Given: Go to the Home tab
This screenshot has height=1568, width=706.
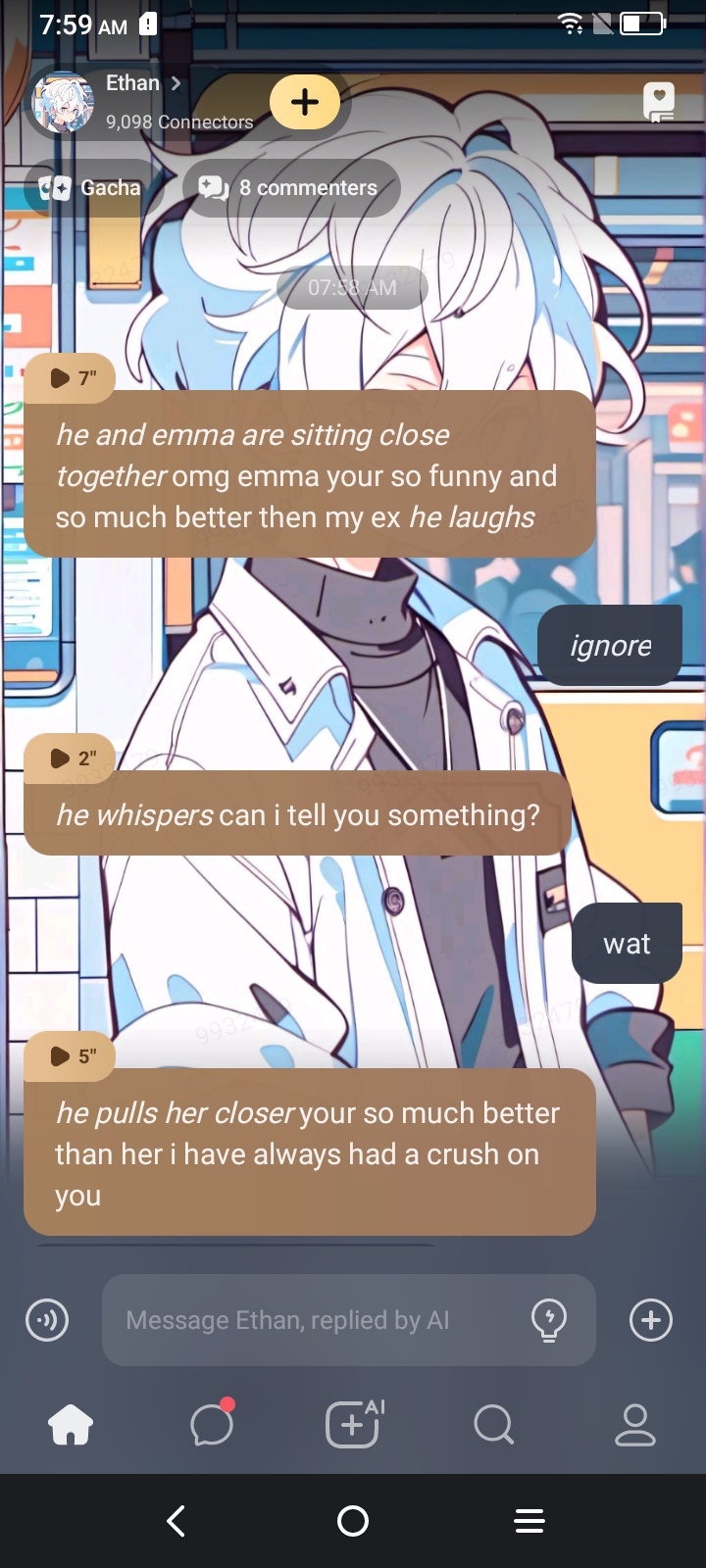Looking at the screenshot, I should (x=71, y=1424).
